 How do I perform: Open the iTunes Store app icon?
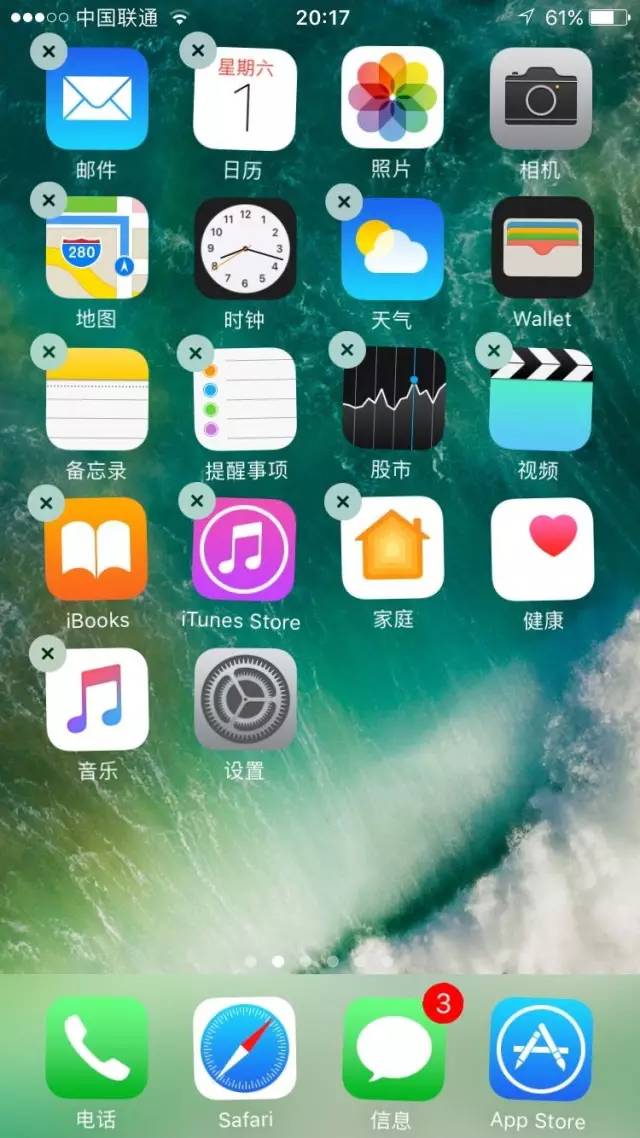pyautogui.click(x=245, y=549)
